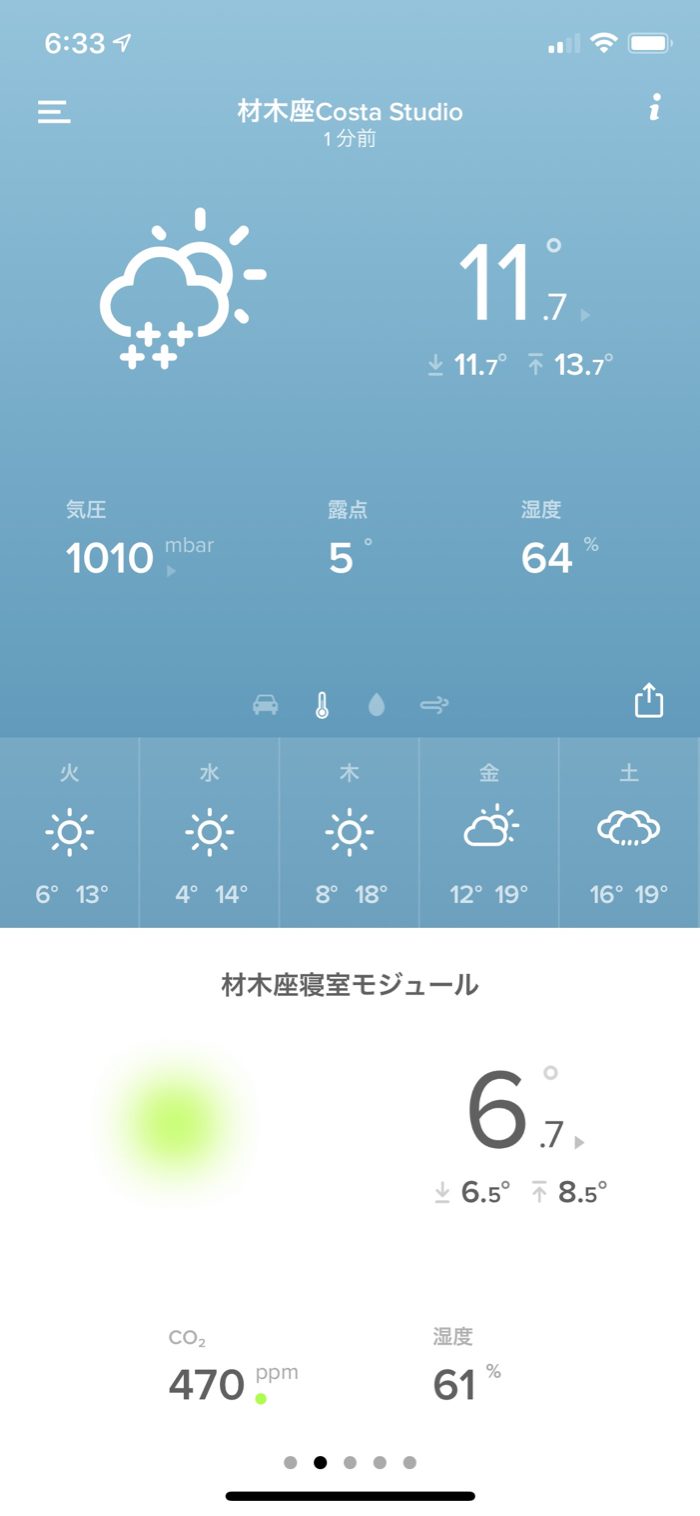Image resolution: width=700 pixels, height=1516 pixels.
Task: Open bedroom module temperature 6.7° details
Action: (522, 1115)
